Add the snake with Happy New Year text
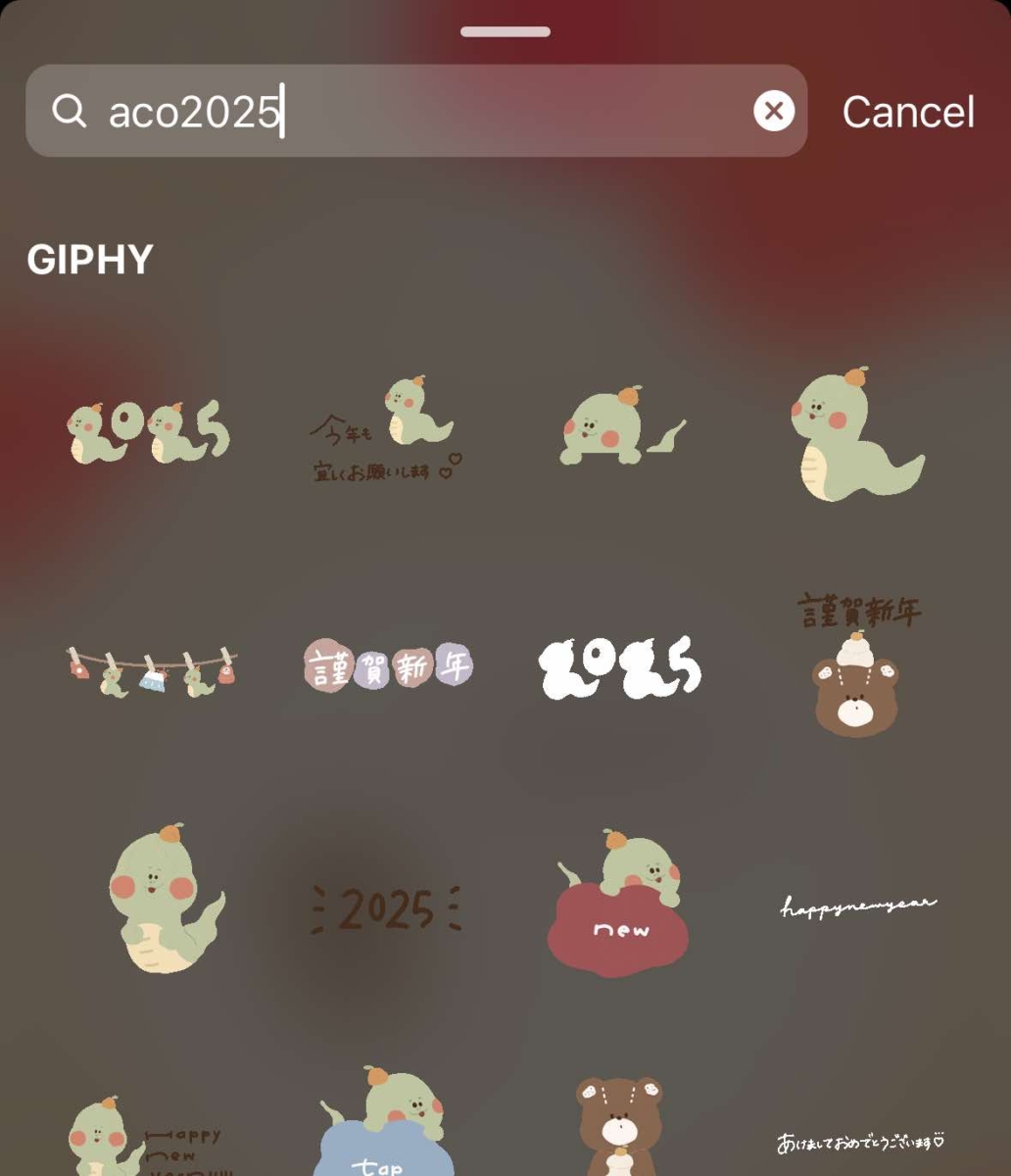 click(147, 1139)
